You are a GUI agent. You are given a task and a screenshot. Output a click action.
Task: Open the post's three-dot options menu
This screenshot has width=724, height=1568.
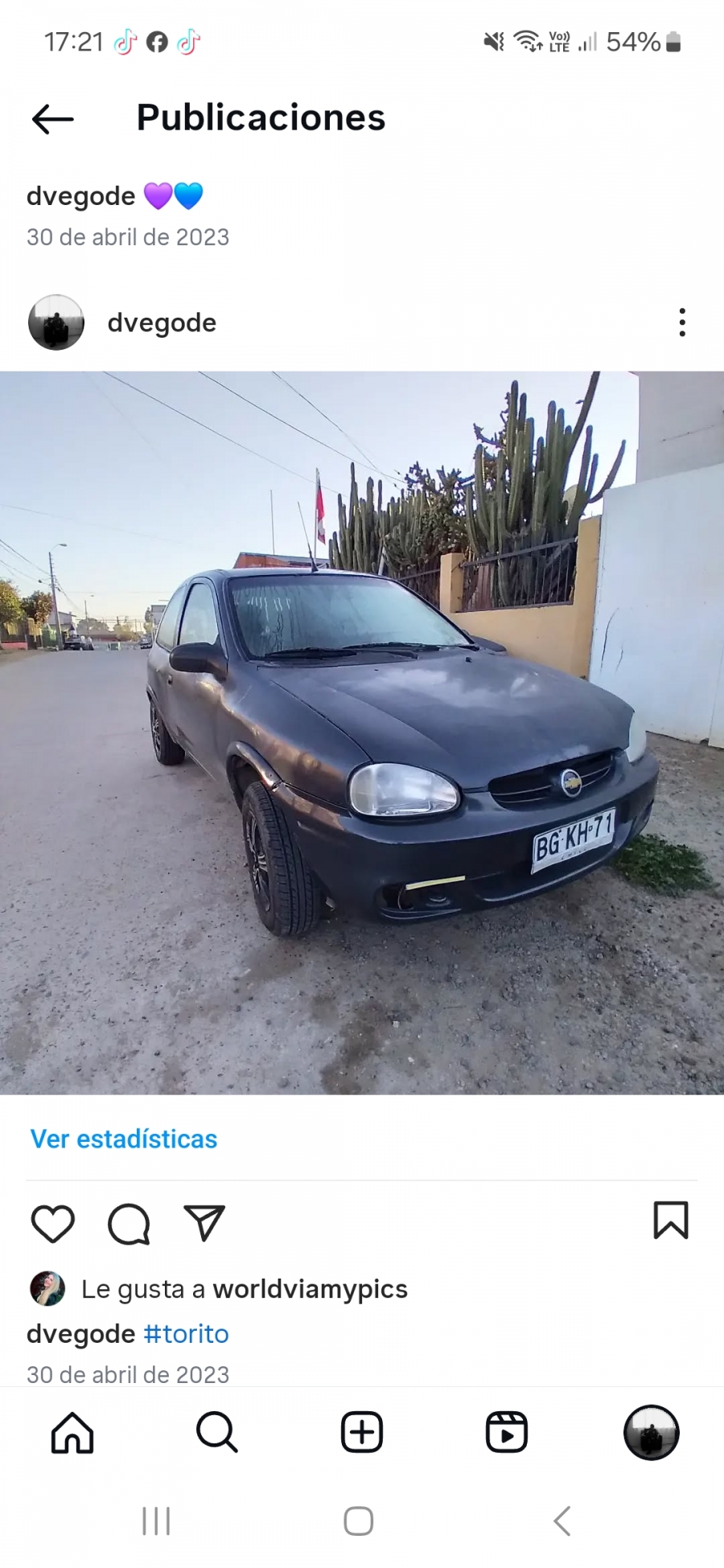(681, 322)
